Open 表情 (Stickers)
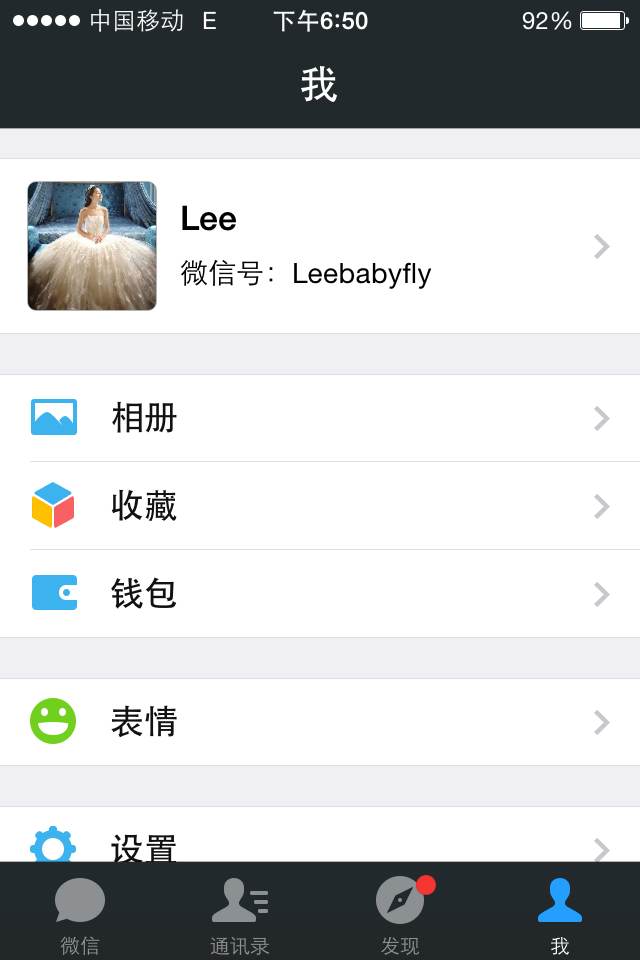This screenshot has height=960, width=640. click(320, 722)
